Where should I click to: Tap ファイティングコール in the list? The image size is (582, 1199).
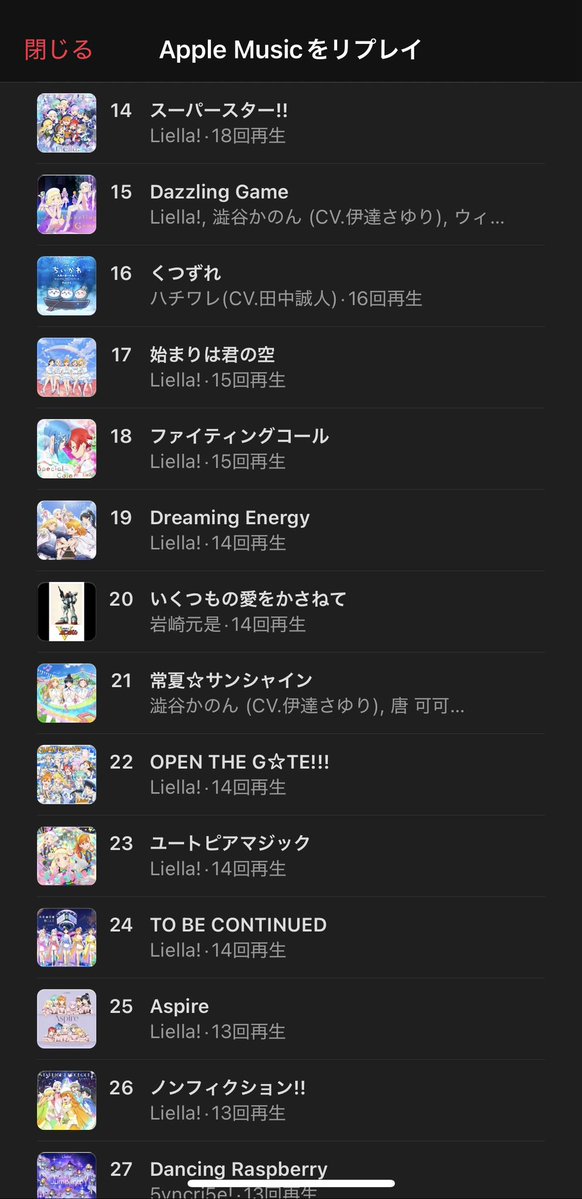click(x=291, y=449)
